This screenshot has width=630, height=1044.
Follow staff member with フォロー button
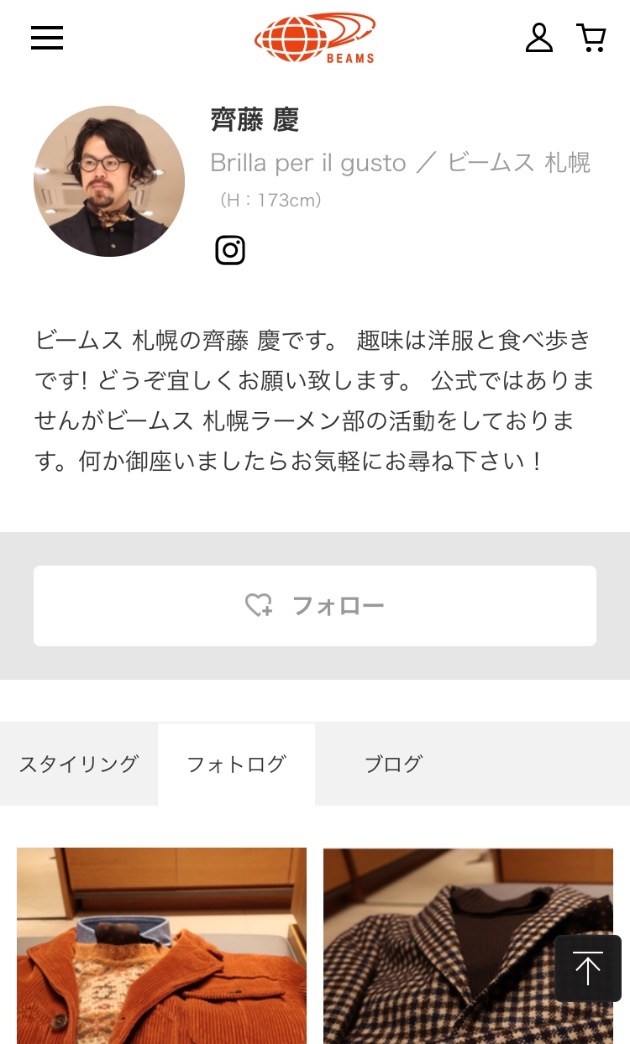(315, 606)
